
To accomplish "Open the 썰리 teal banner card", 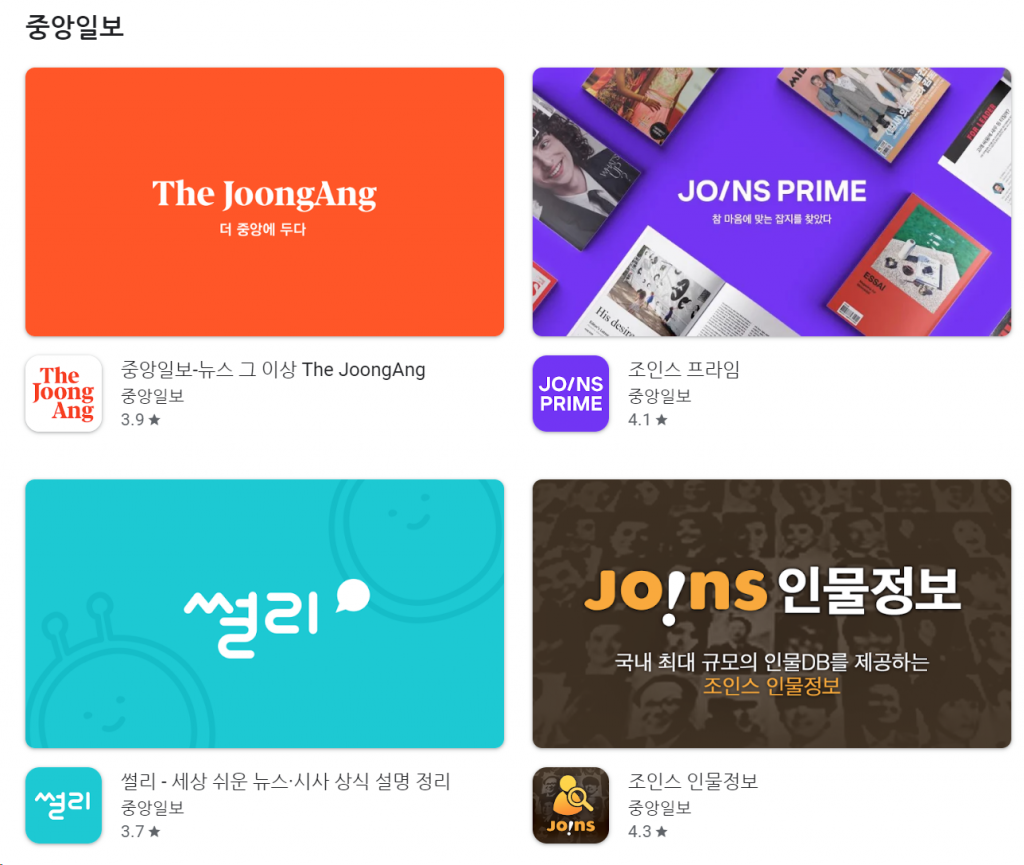I will click(264, 613).
